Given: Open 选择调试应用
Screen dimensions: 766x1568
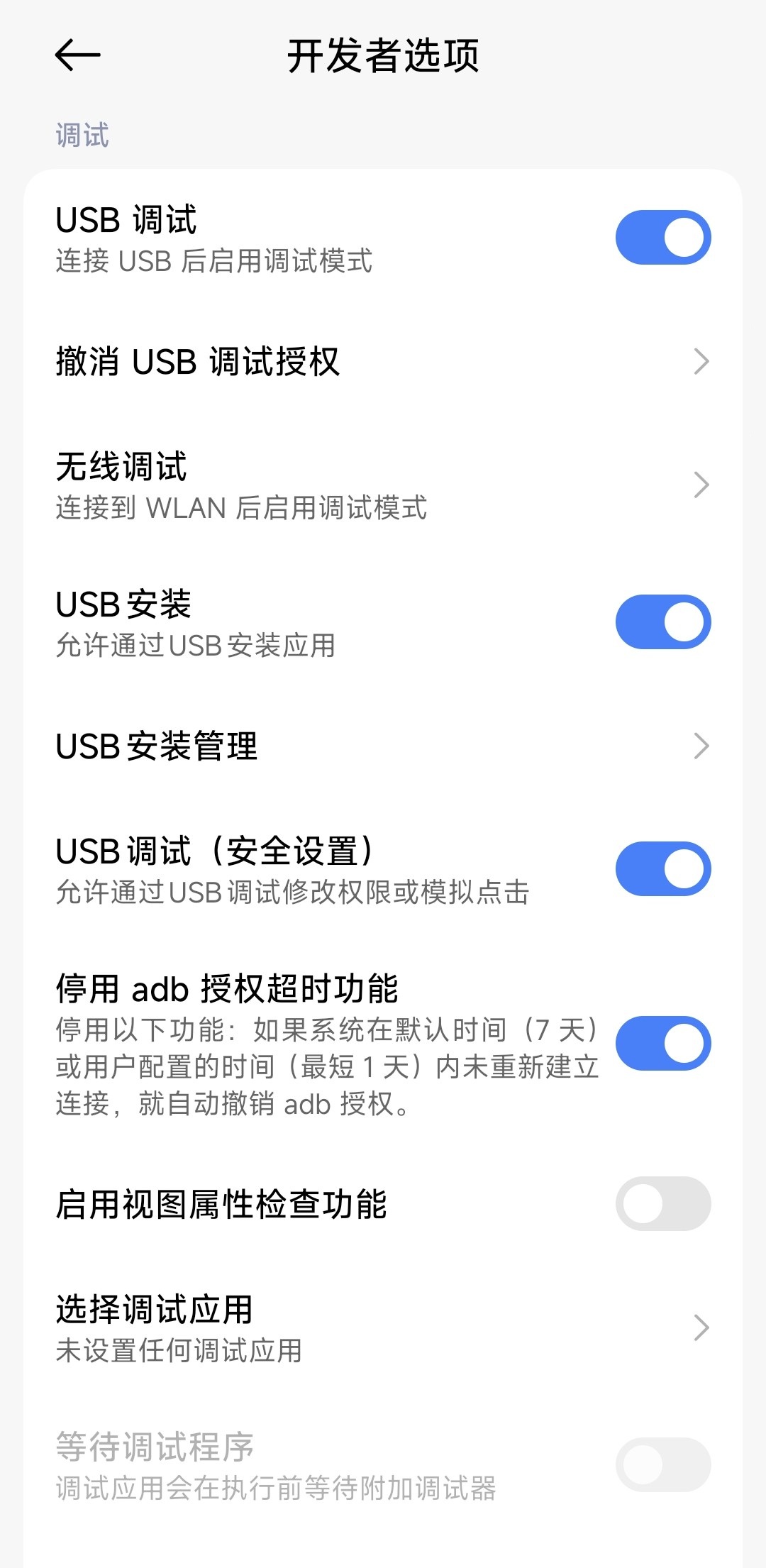Looking at the screenshot, I should (383, 1328).
